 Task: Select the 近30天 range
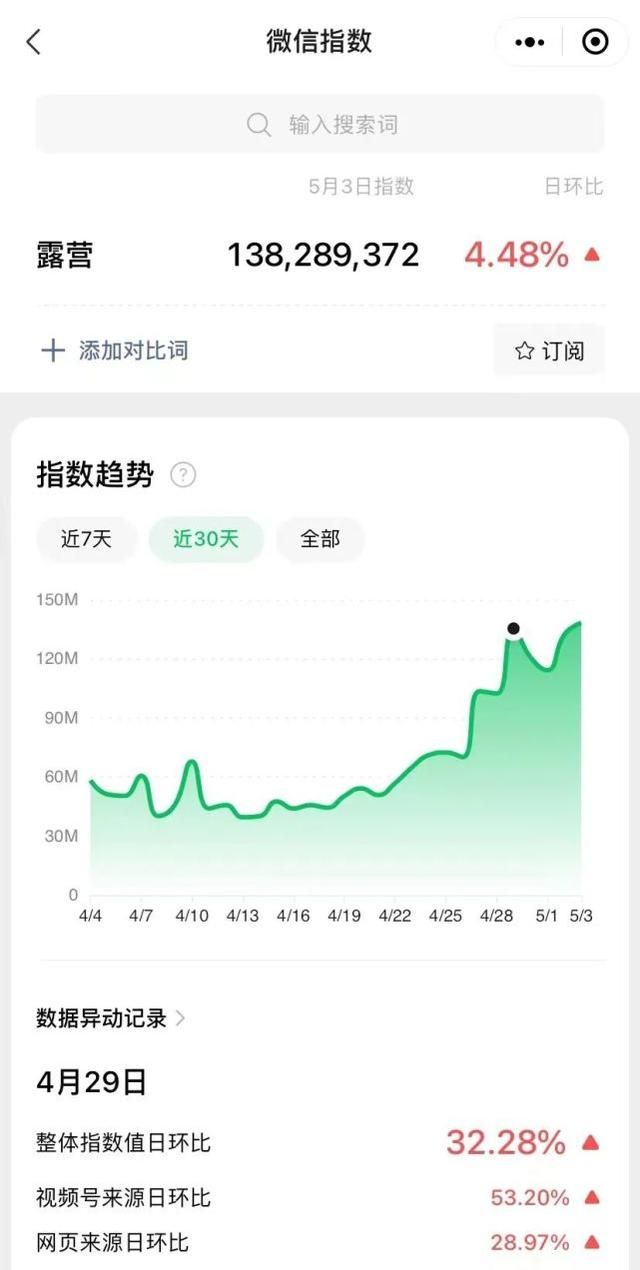(206, 539)
